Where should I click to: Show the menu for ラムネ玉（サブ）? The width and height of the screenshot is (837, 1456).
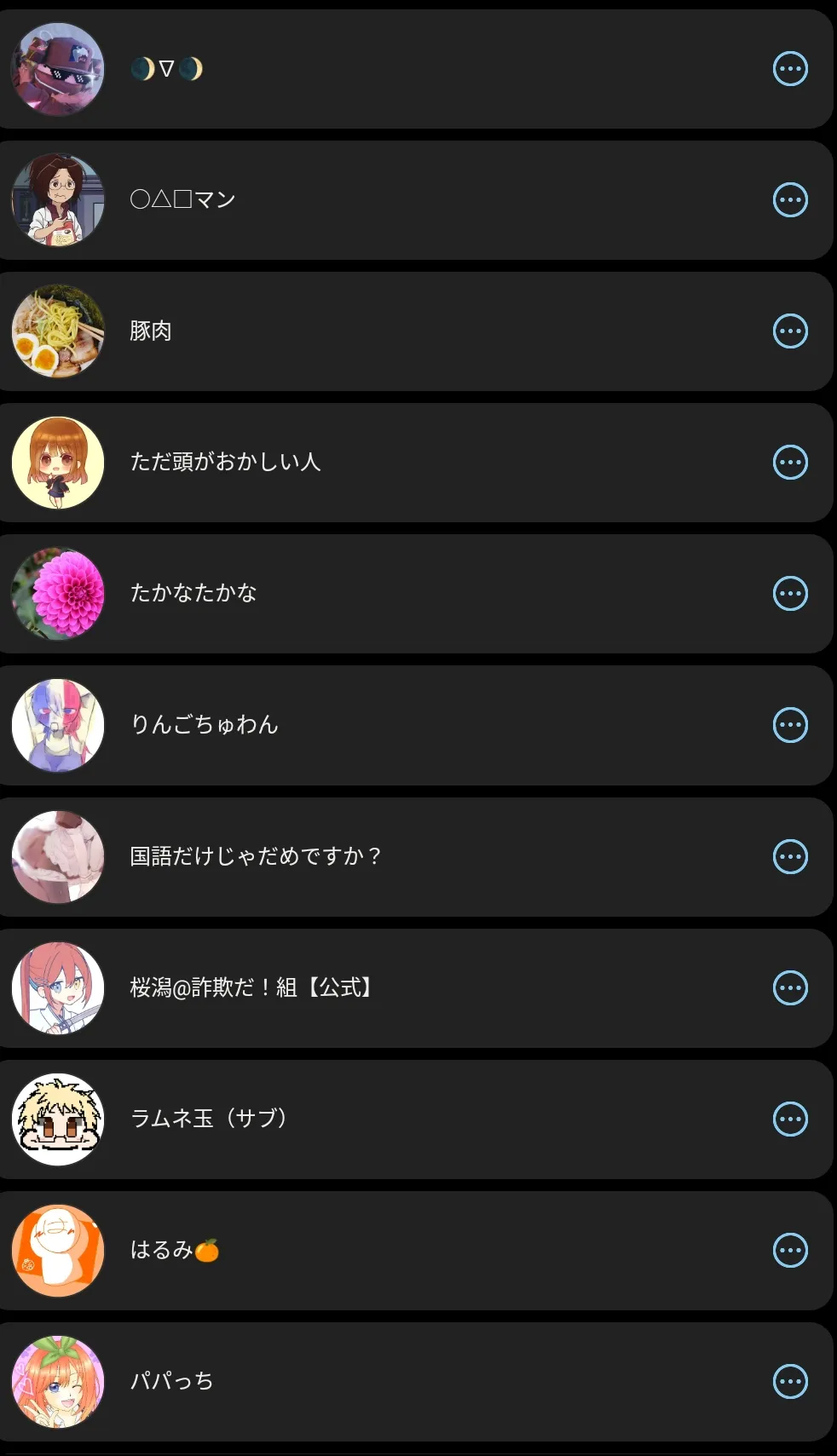pyautogui.click(x=789, y=1119)
